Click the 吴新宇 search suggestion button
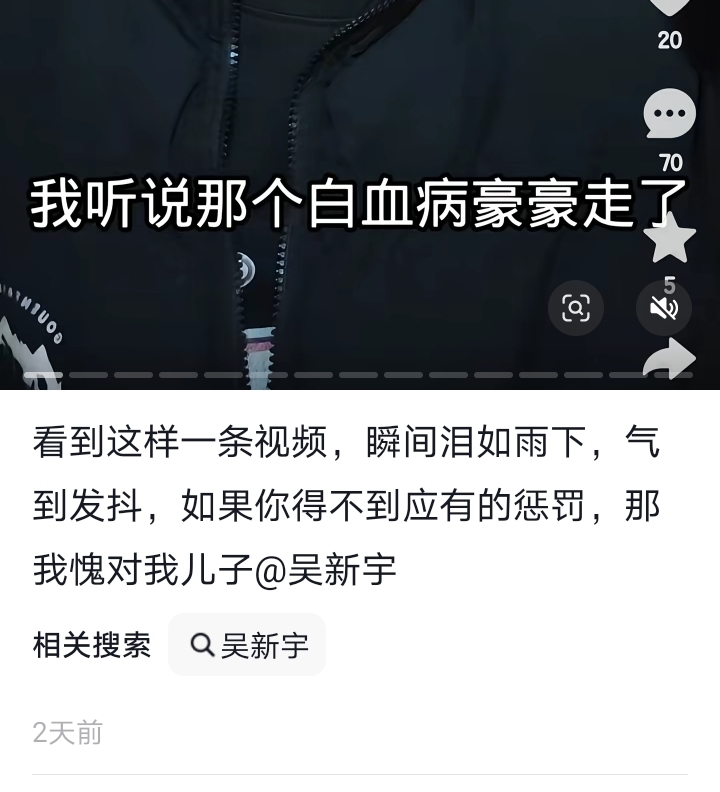The height and width of the screenshot is (792, 720). 245,644
